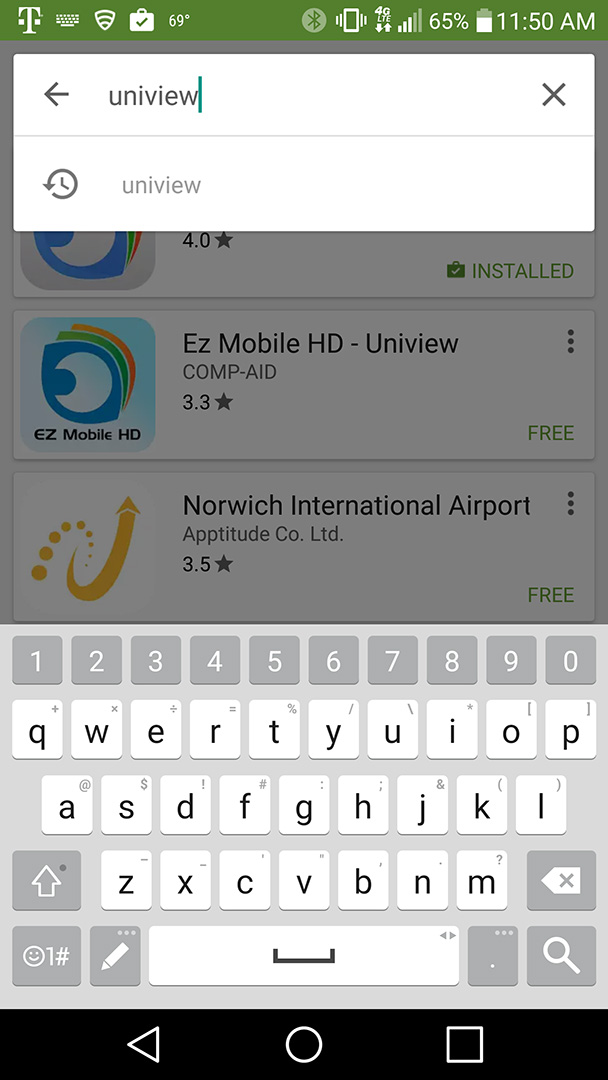Open overflow menu for Norwich International Airport
Screen dimensions: 608x1080
point(570,503)
